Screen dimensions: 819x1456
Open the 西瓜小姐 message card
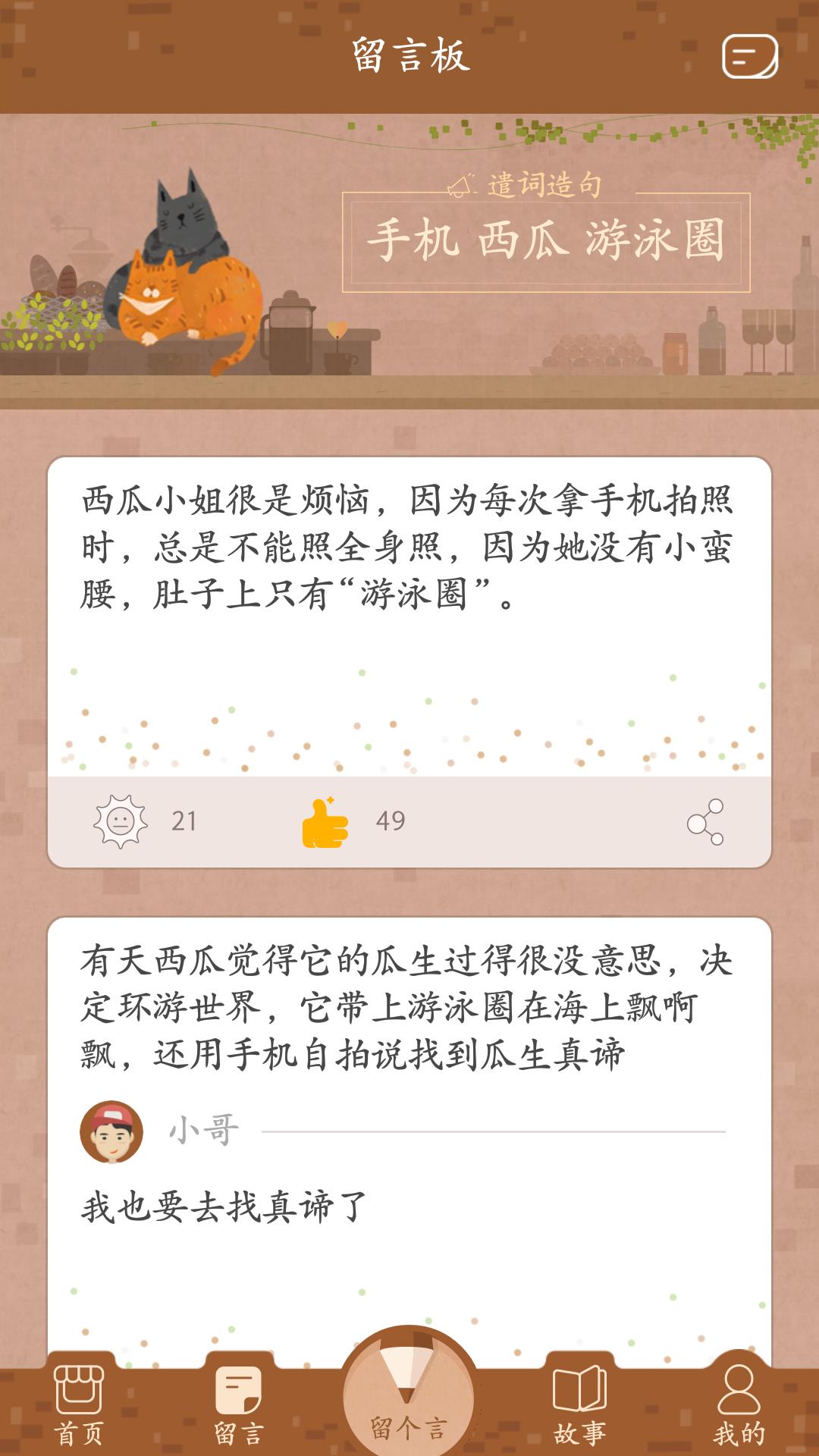tap(408, 548)
